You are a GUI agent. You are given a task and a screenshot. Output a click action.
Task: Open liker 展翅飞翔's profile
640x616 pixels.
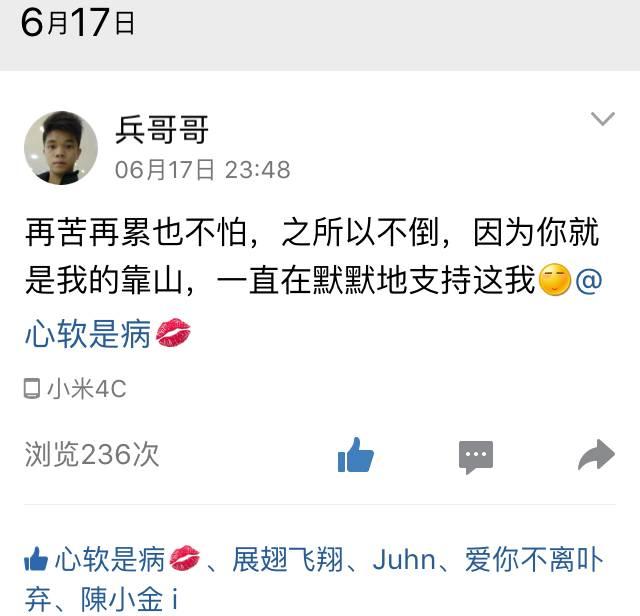click(x=287, y=559)
